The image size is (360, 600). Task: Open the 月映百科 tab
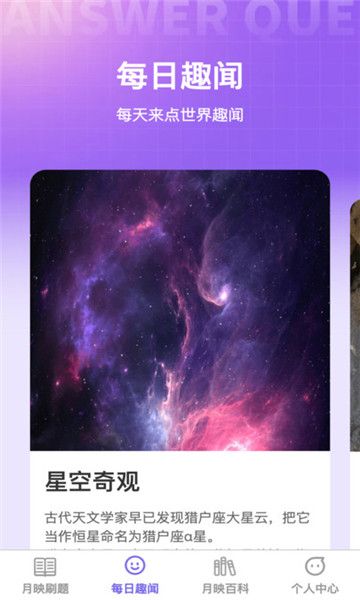click(x=225, y=575)
